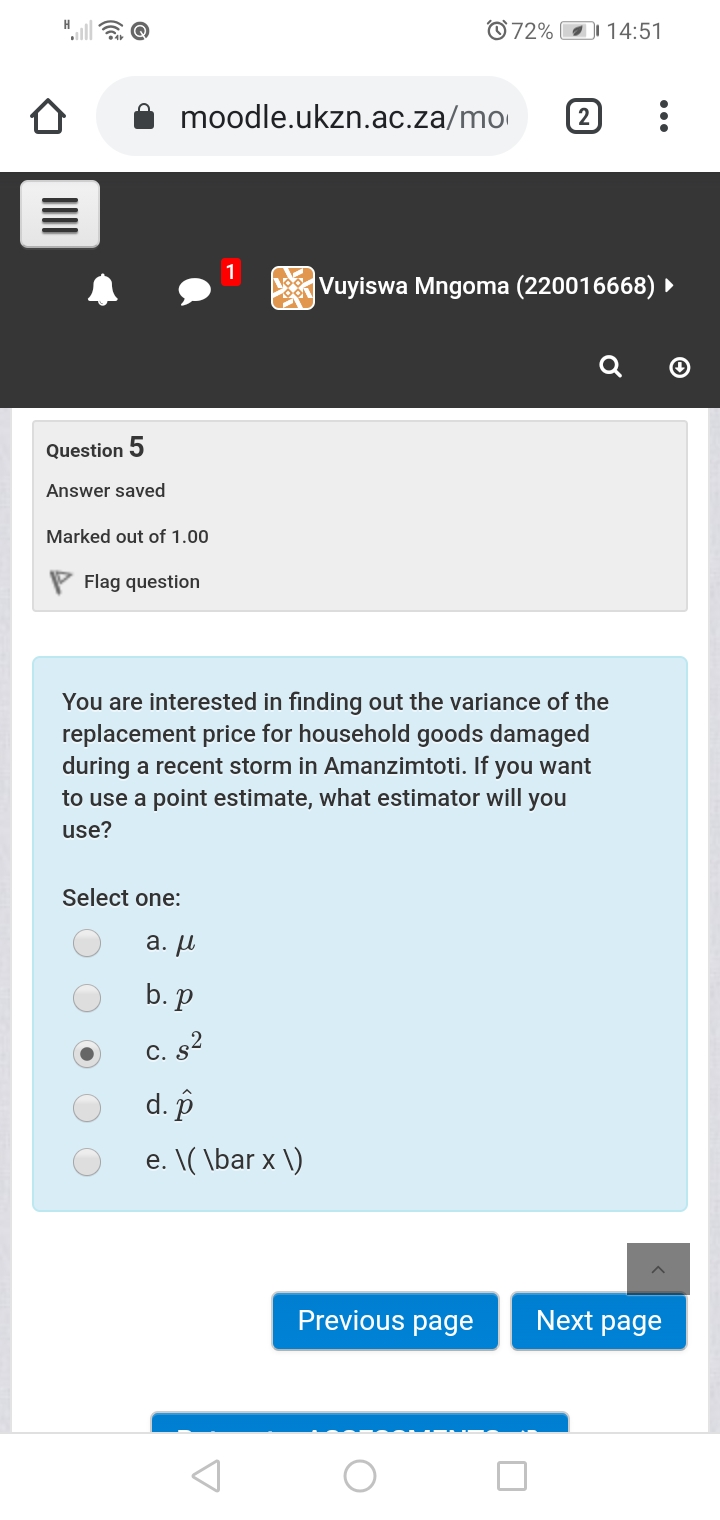The width and height of the screenshot is (720, 1520).
Task: Tap the moodle.ukzn.ac.za address bar
Action: 312,117
